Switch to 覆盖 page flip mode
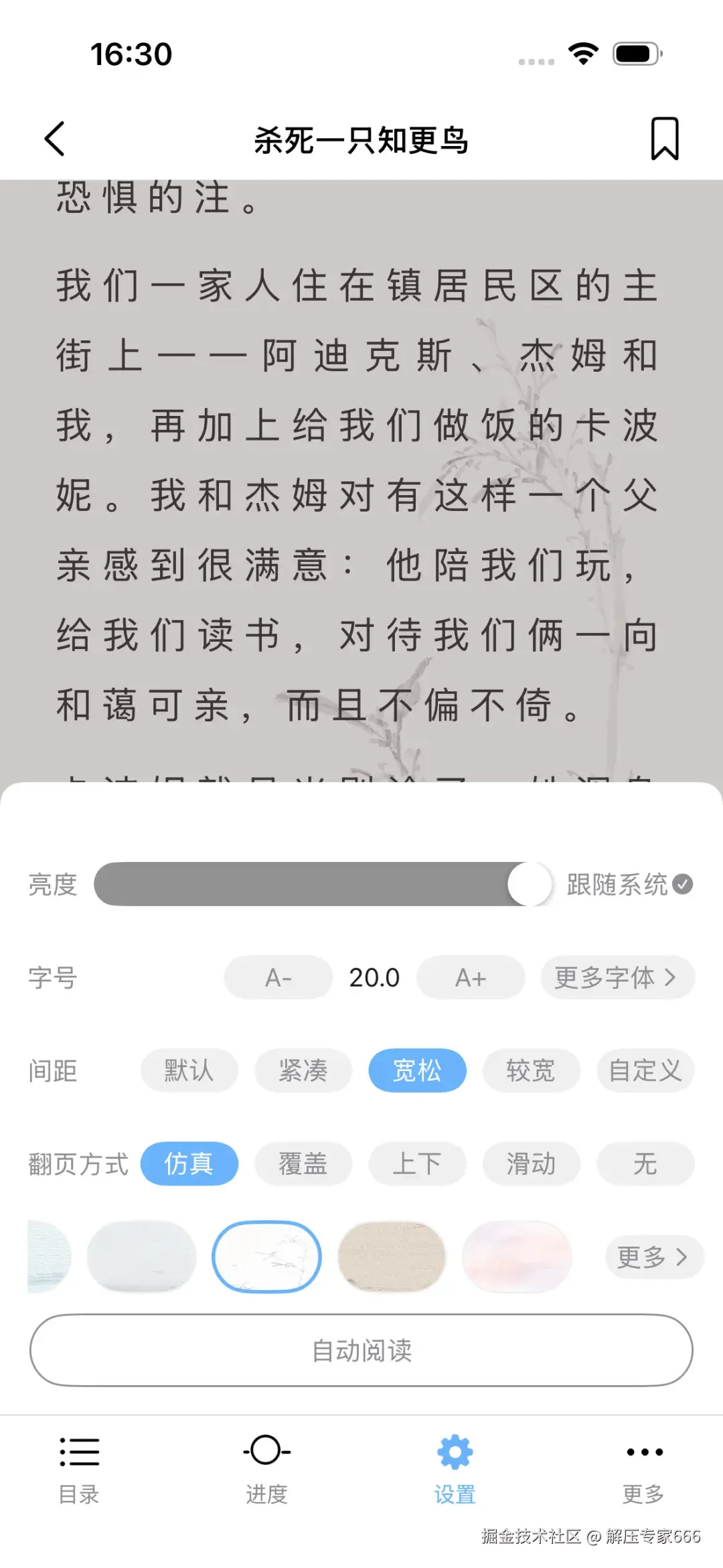 tap(303, 1163)
